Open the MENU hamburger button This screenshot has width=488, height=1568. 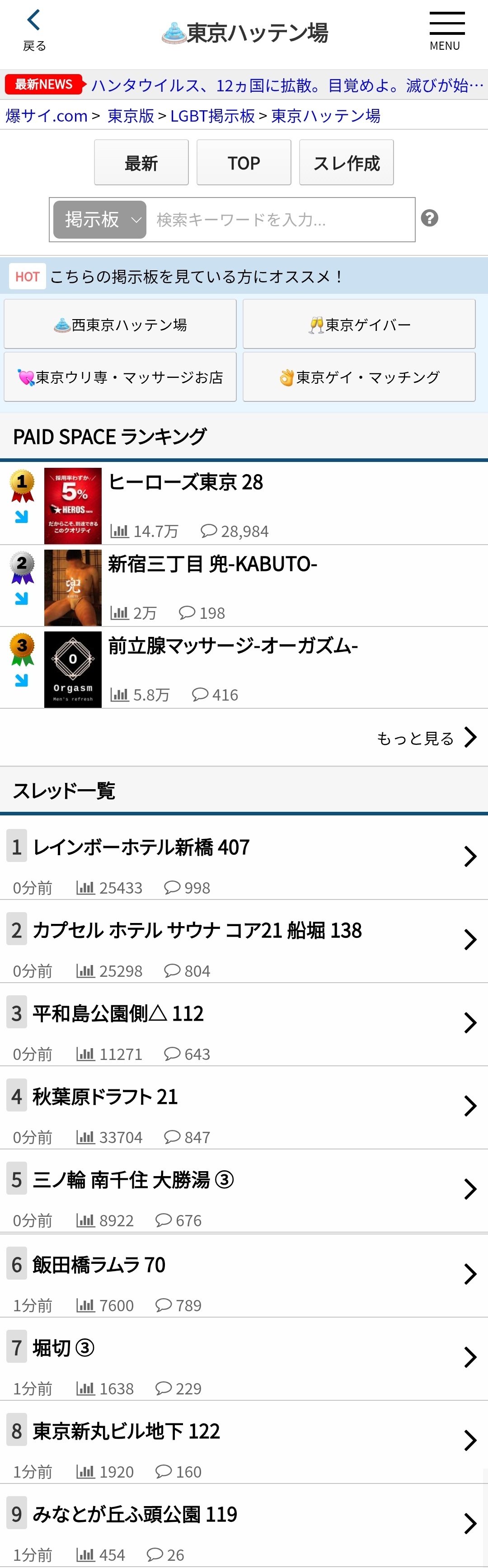[x=446, y=30]
